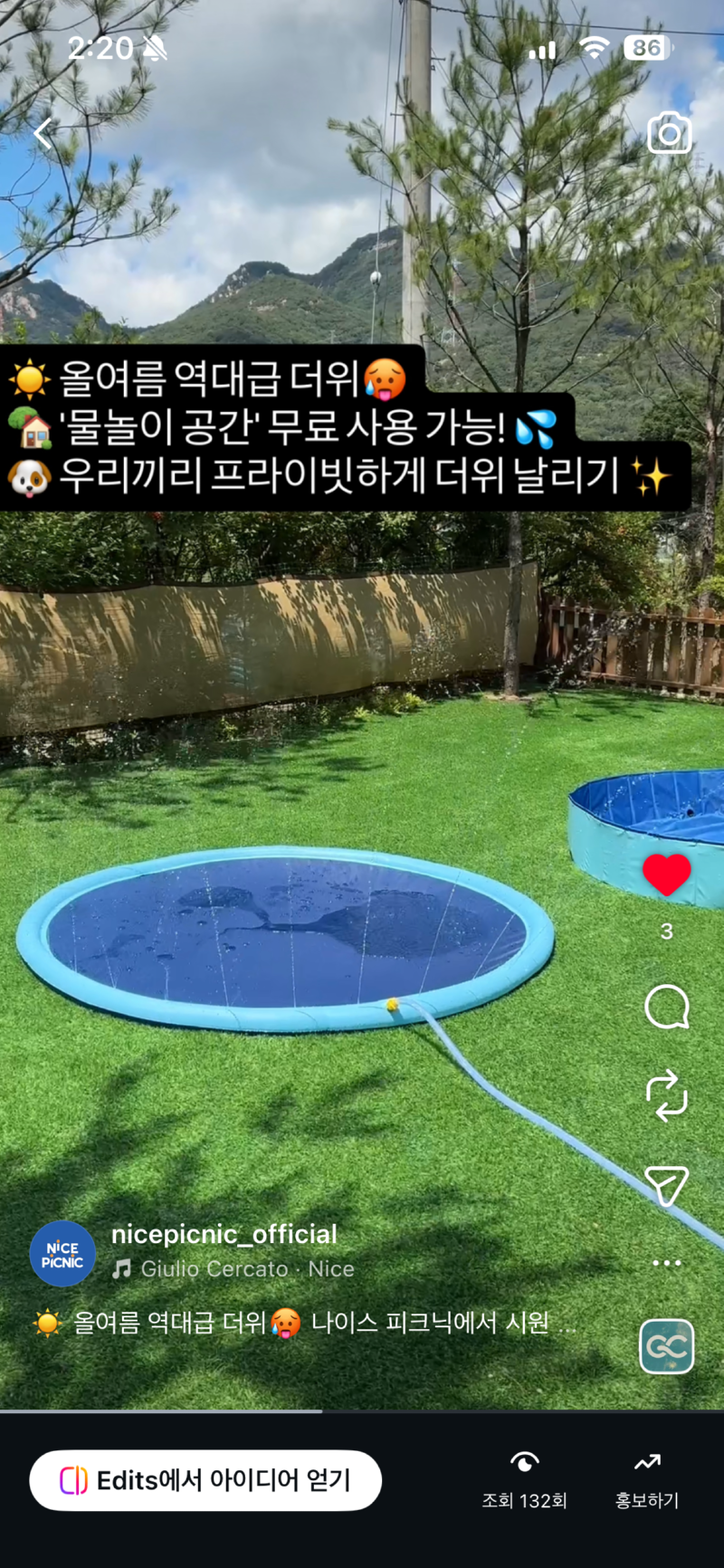Like this reel with the heart
724x1568 pixels.
pos(667,875)
